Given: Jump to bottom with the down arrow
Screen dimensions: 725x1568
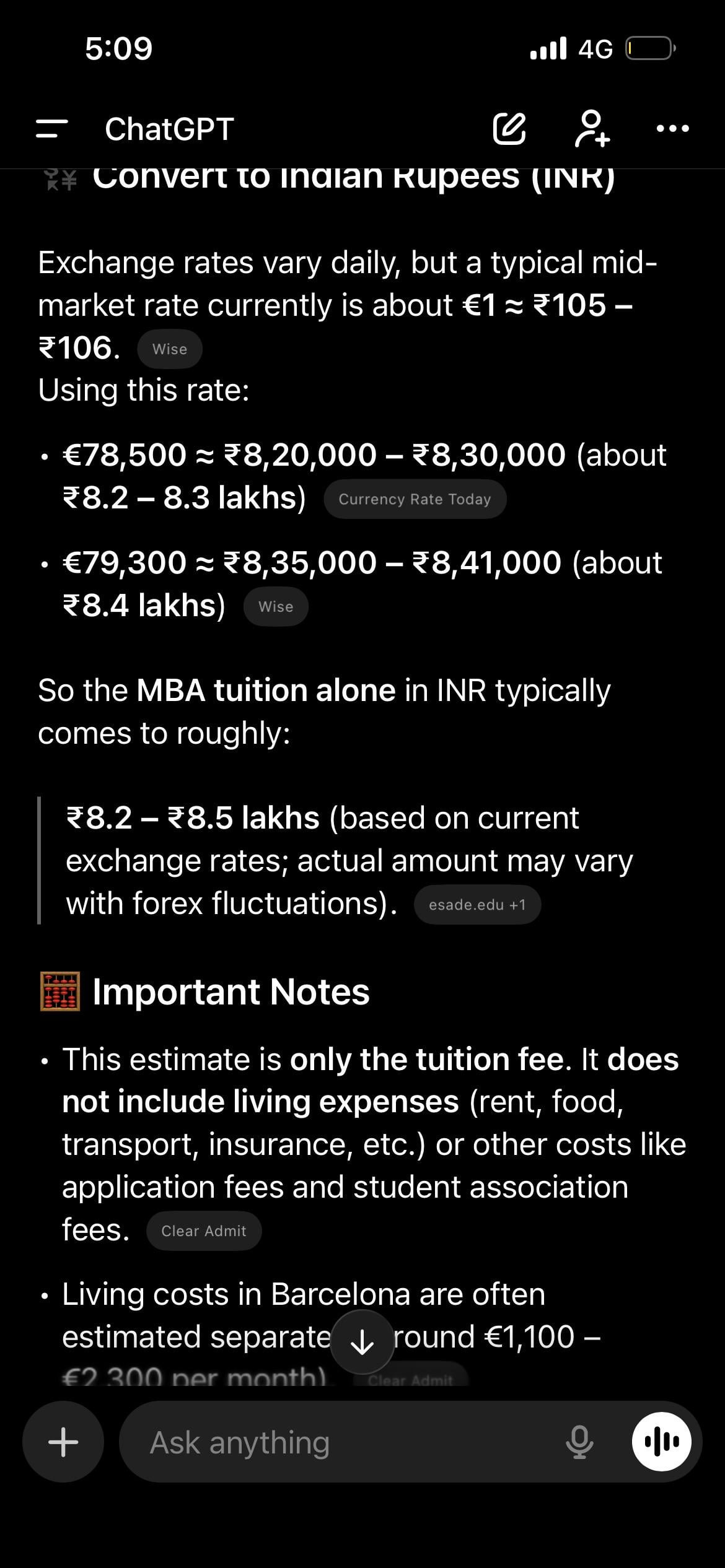Looking at the screenshot, I should (x=362, y=1342).
